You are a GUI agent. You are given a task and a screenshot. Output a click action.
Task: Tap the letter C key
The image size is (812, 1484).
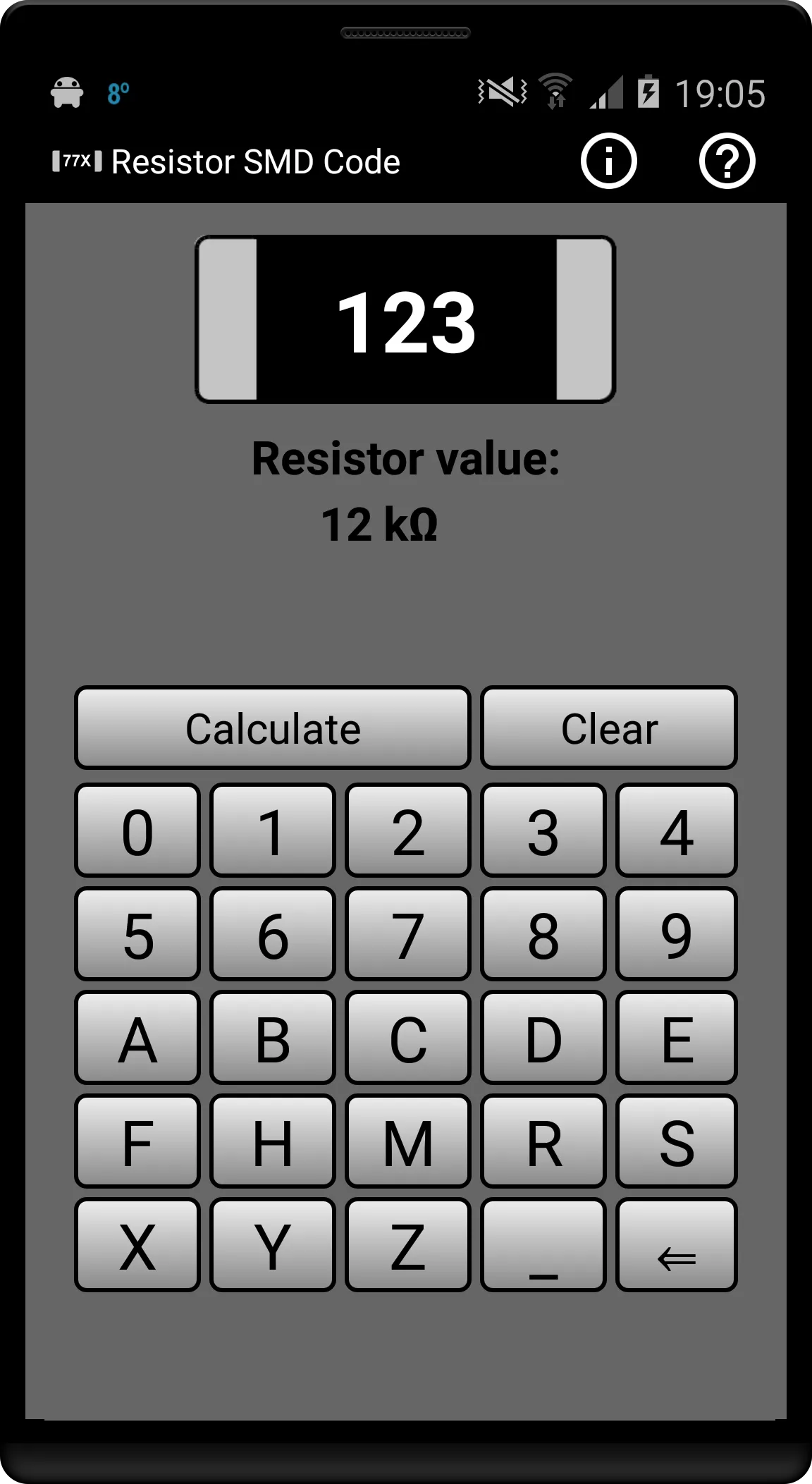[x=407, y=1038]
